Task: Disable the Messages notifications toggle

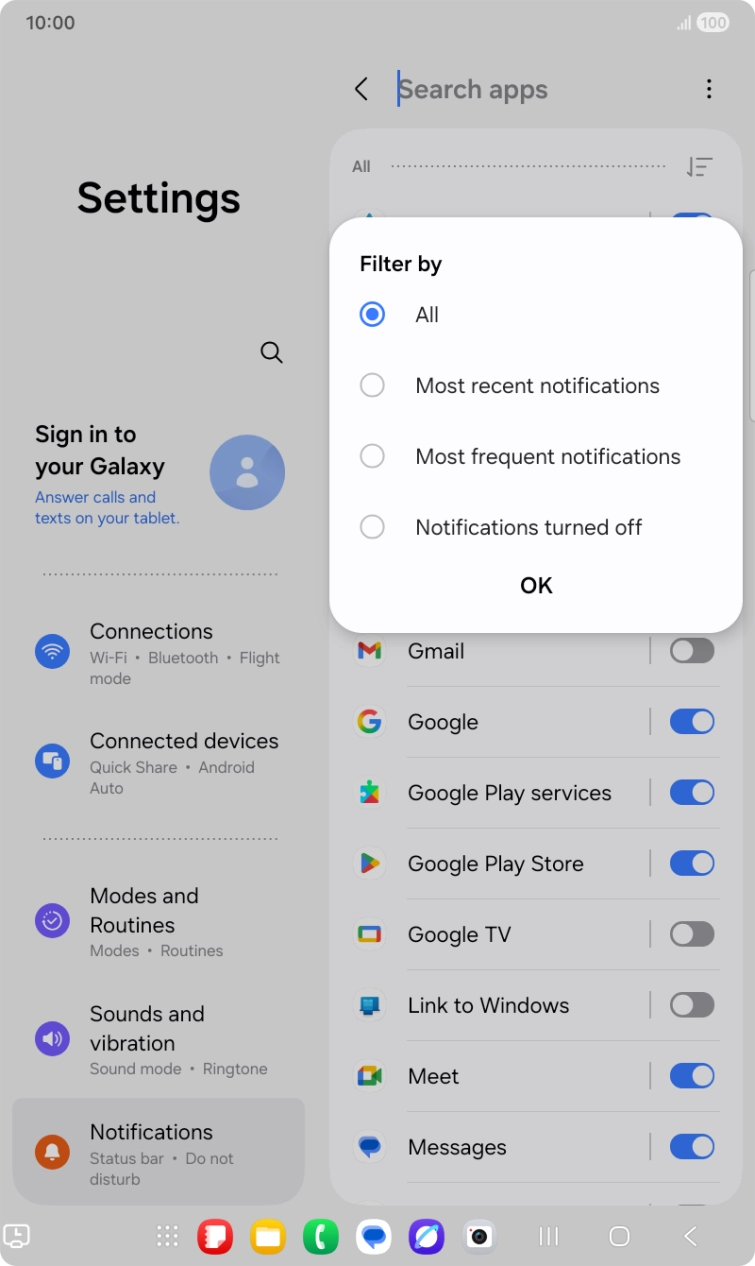Action: 691,1147
